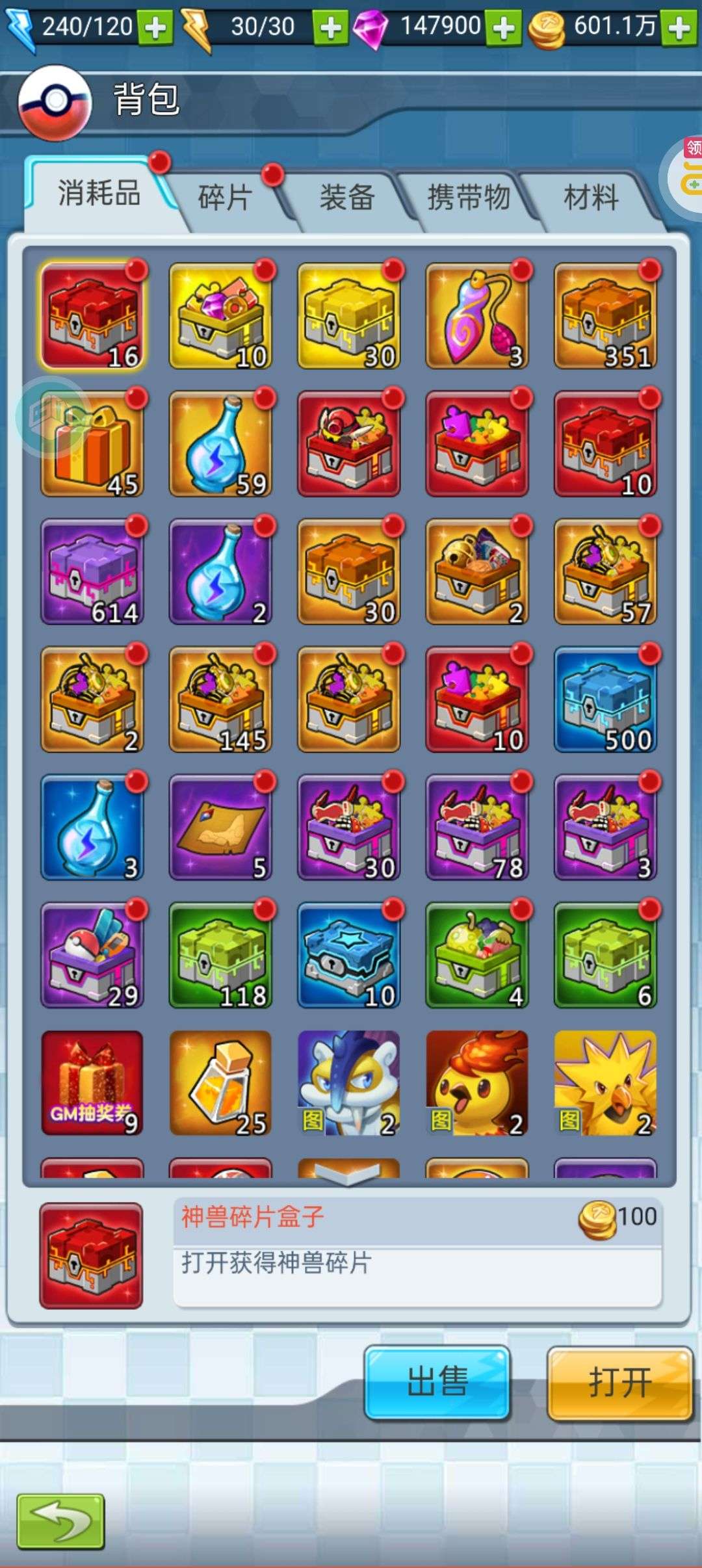This screenshot has width=702, height=1568.
Task: Refill the 240/120 energy with plus
Action: [x=156, y=28]
